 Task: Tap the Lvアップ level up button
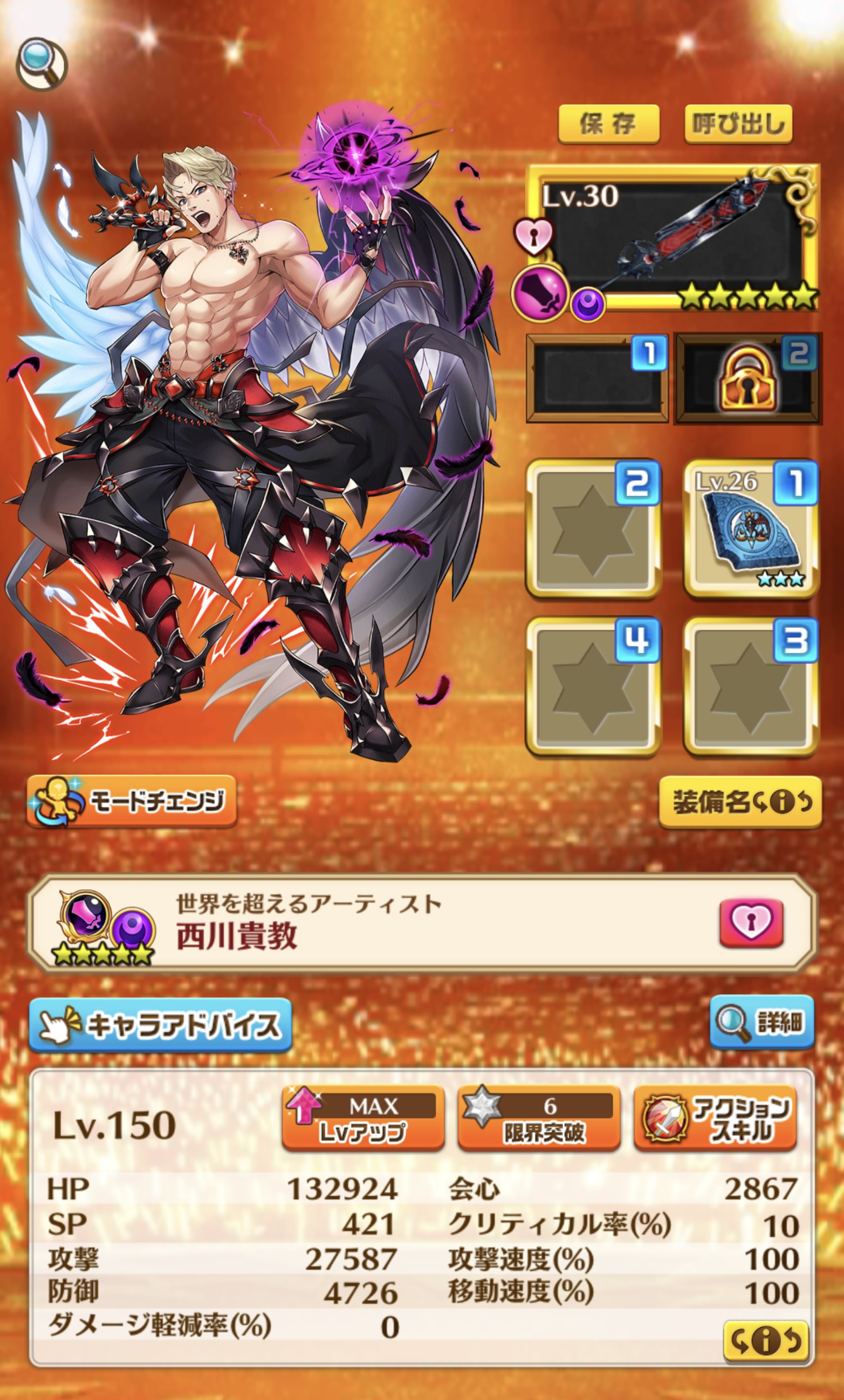tap(363, 1118)
